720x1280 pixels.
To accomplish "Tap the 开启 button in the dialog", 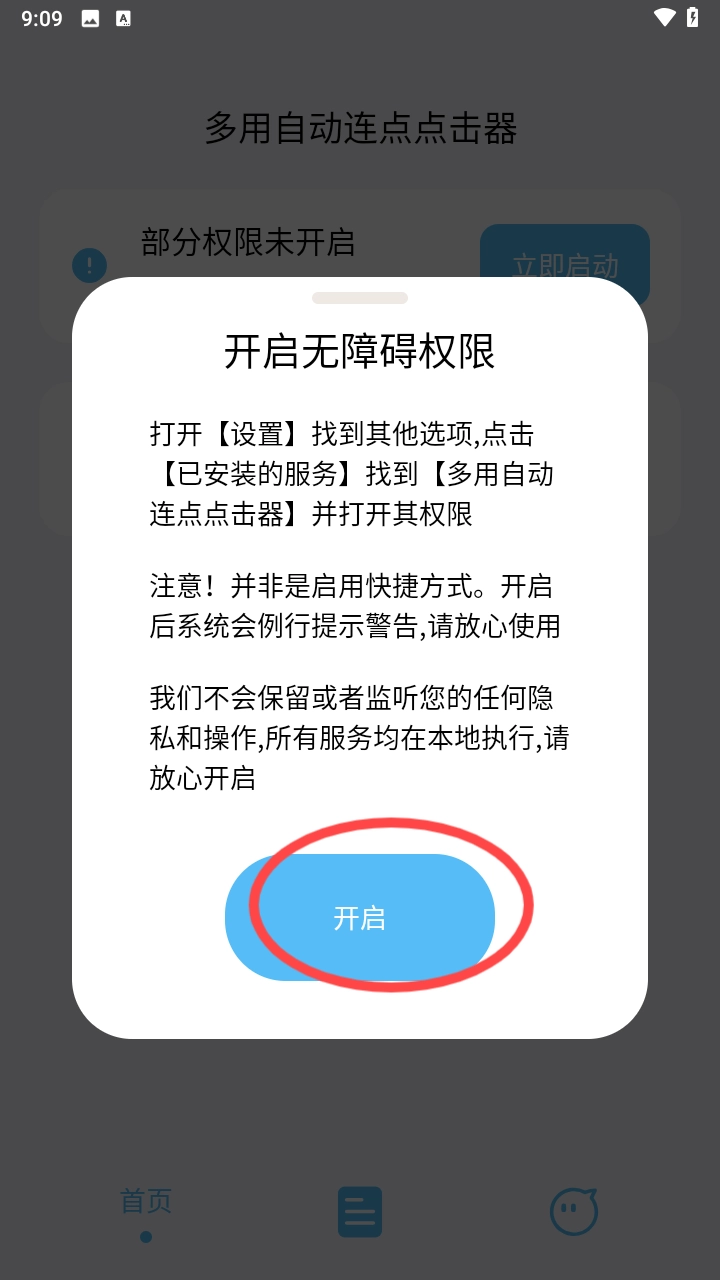I will tap(360, 917).
